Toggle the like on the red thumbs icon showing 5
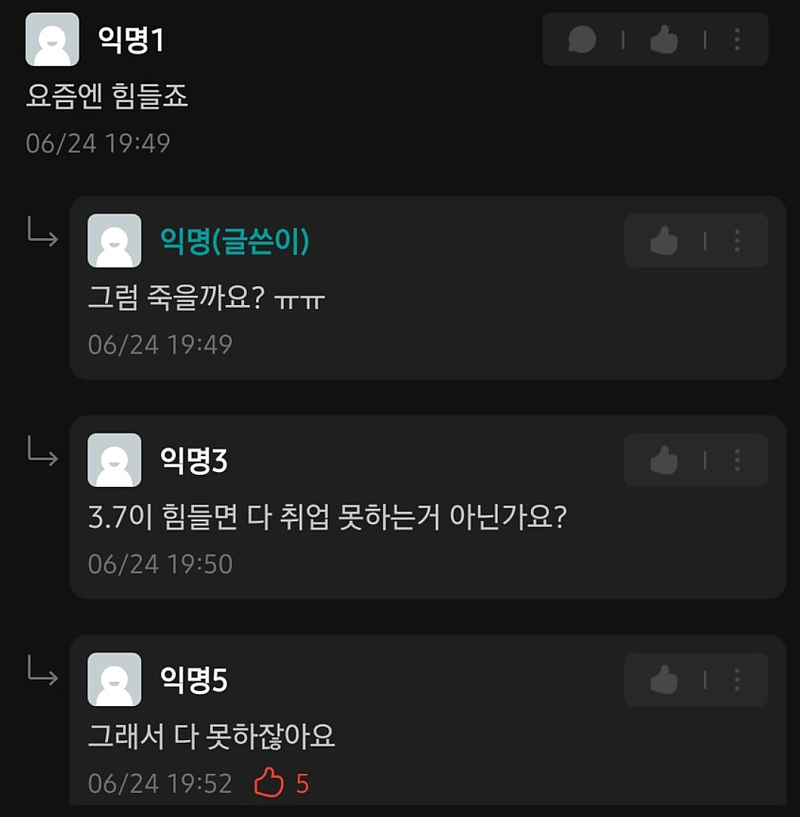The image size is (800, 817). (268, 785)
